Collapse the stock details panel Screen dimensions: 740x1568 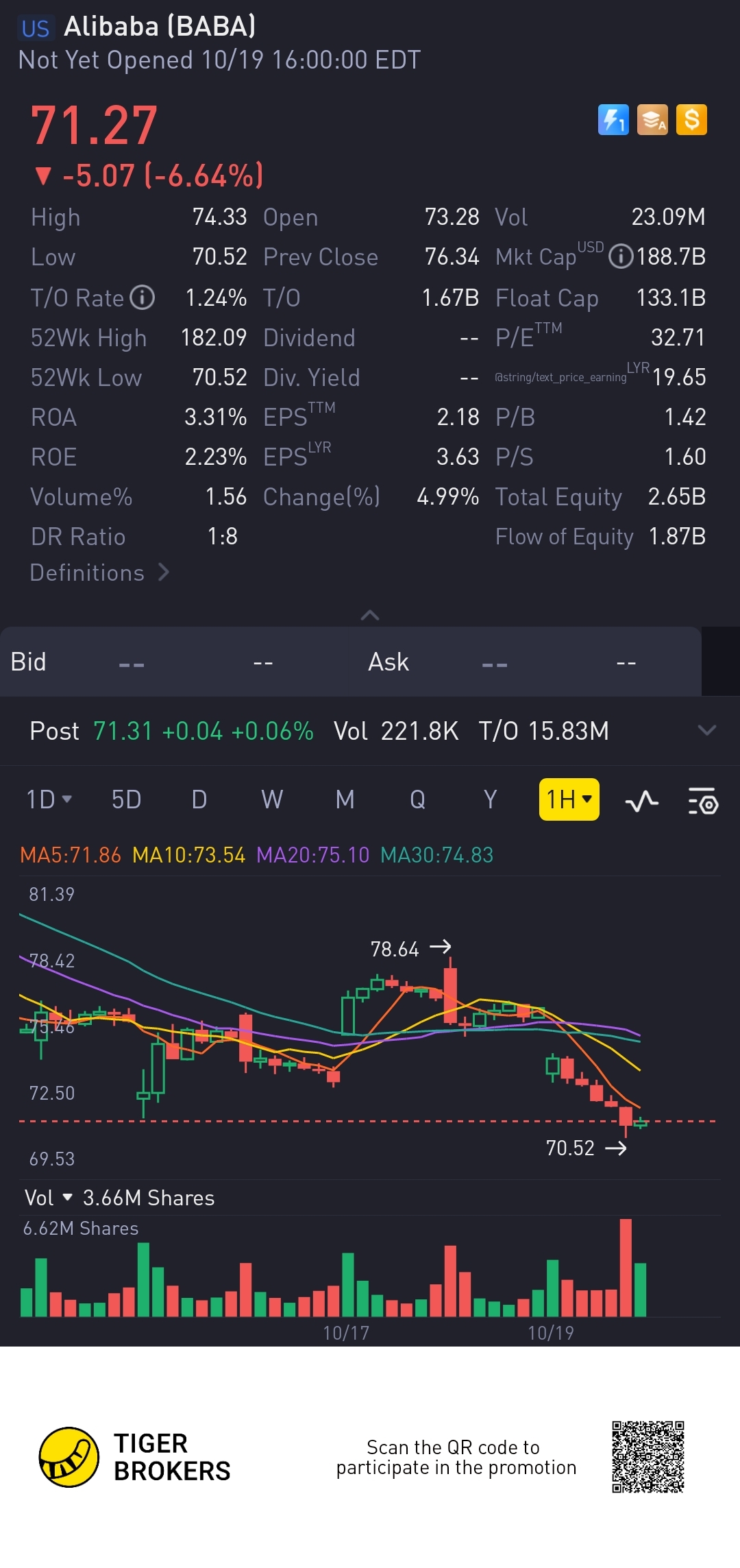click(x=370, y=615)
